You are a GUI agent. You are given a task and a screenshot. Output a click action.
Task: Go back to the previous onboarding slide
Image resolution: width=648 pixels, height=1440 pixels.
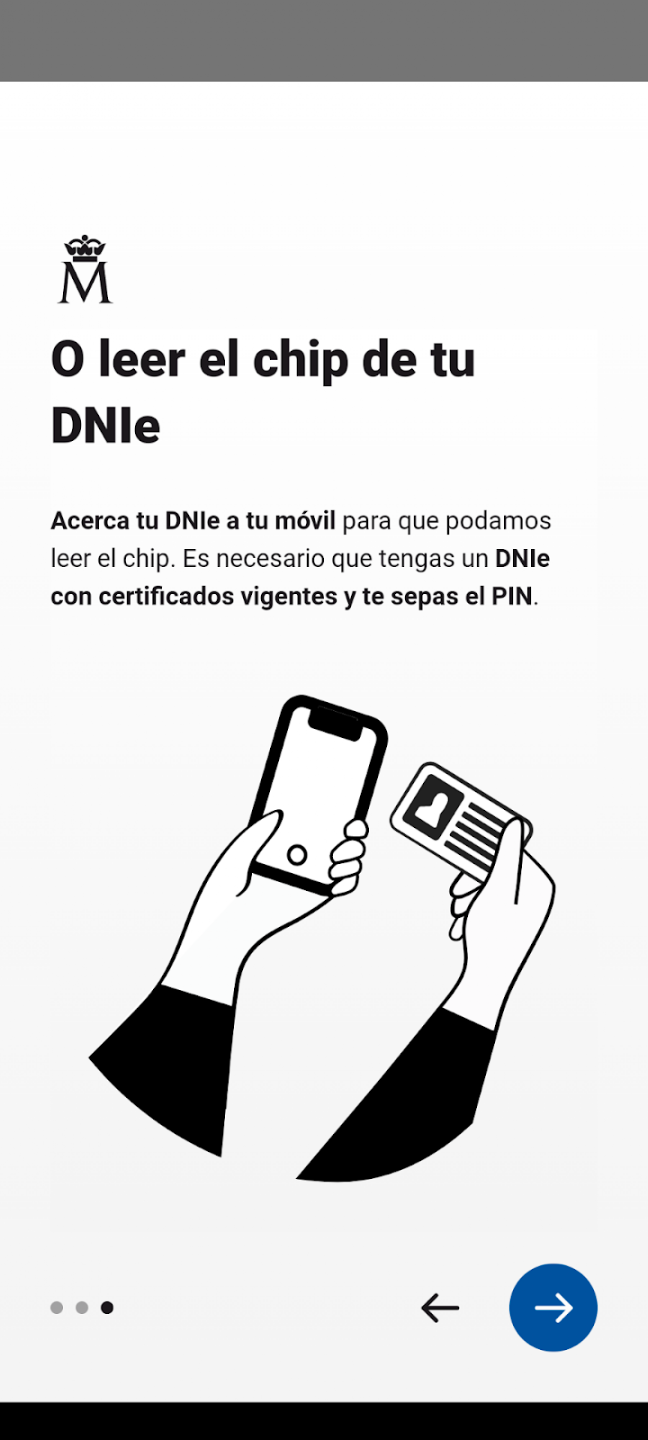(440, 1307)
